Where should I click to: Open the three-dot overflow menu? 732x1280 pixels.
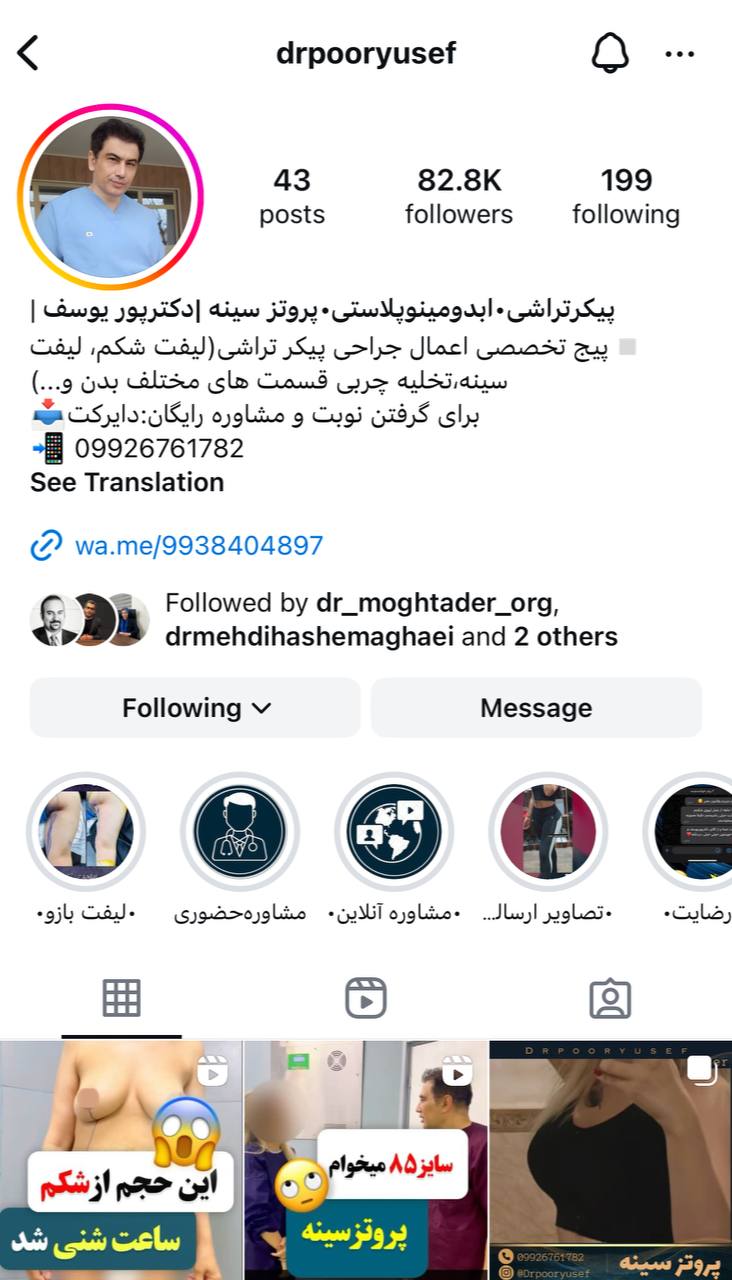tap(680, 54)
